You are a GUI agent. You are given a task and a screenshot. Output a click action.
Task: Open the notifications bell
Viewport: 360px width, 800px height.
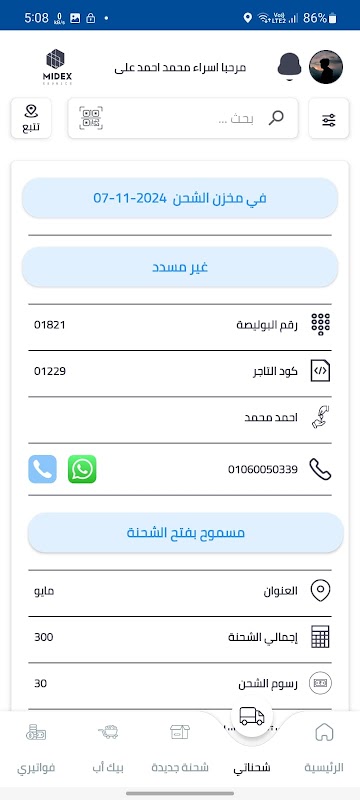(289, 67)
